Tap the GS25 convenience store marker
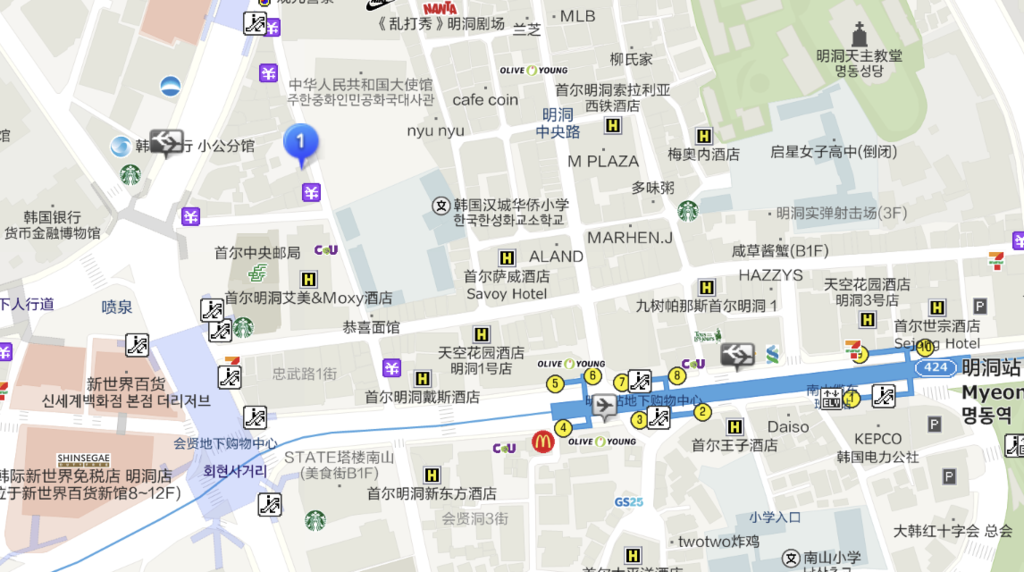The image size is (1024, 572). pos(629,501)
